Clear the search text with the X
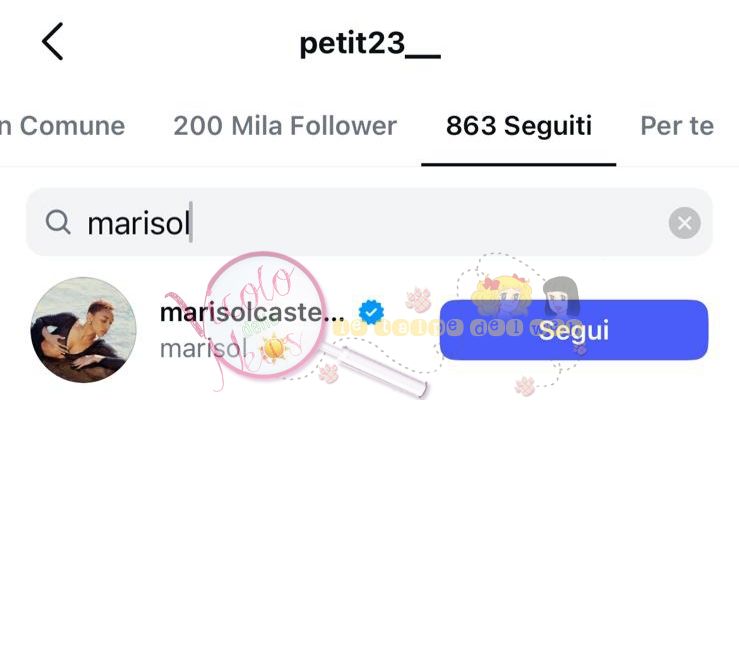739x664 pixels. tap(684, 223)
